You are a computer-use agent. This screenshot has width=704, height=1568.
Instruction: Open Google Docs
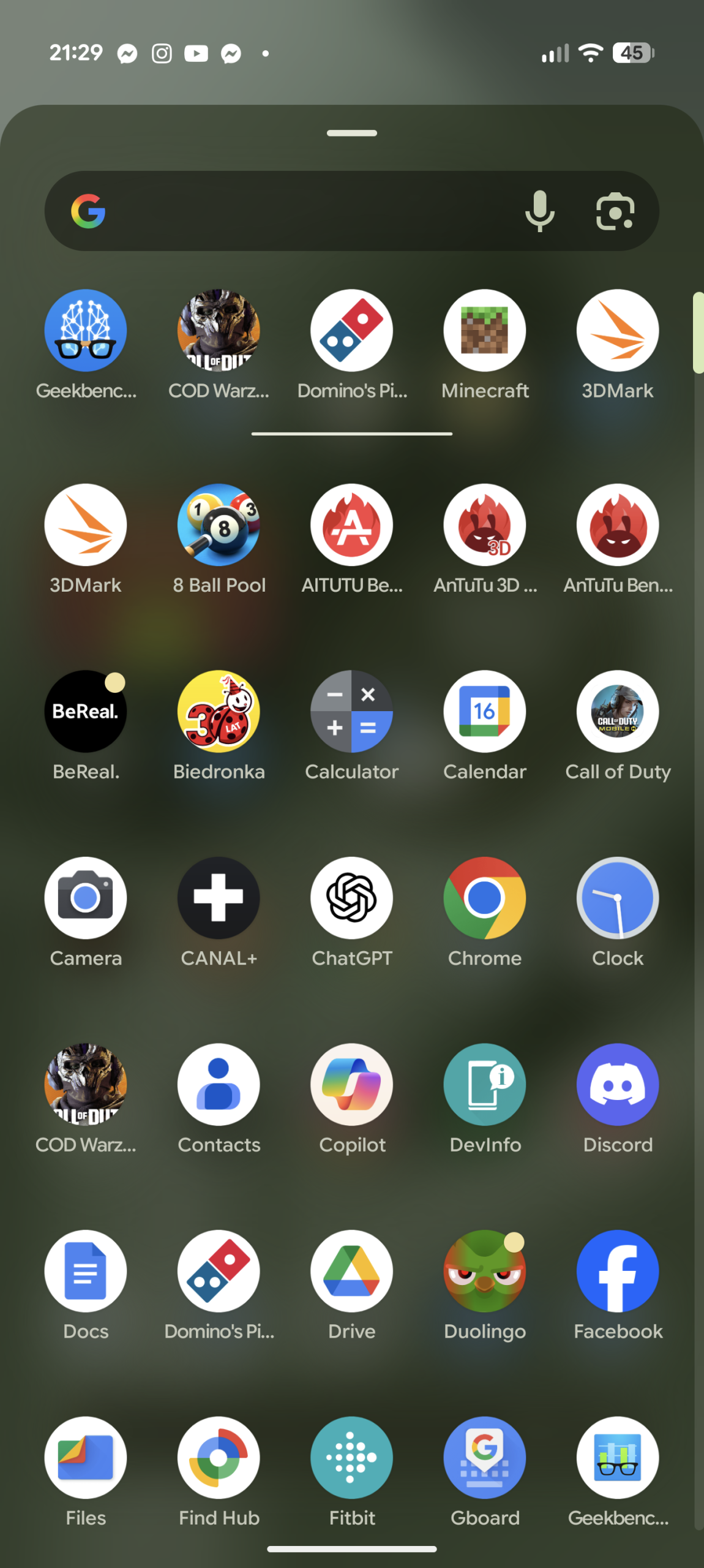tap(86, 1271)
